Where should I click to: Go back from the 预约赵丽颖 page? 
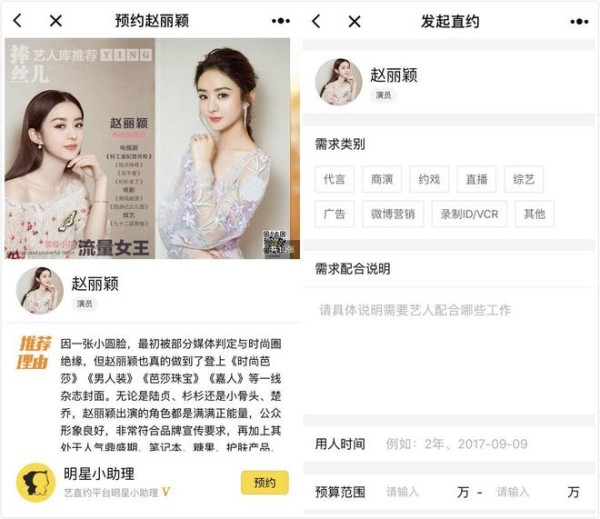18,21
